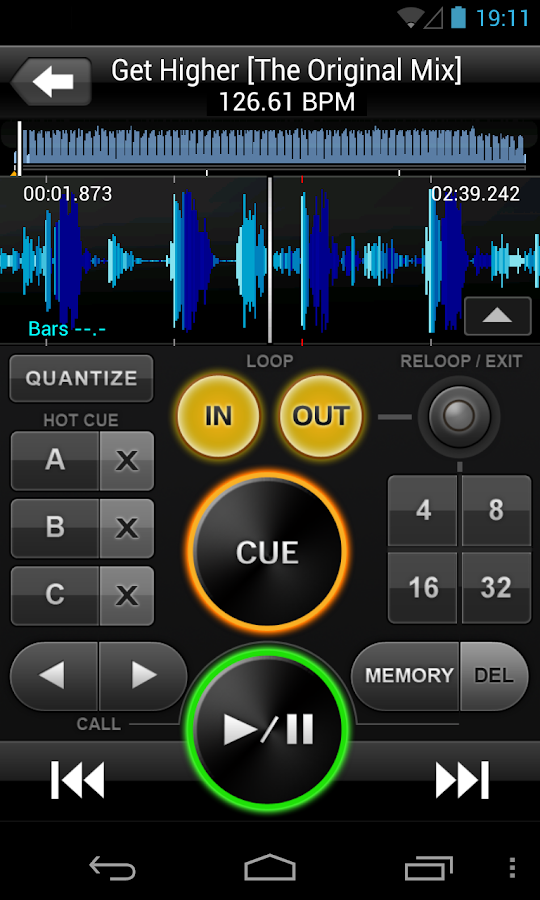Toggle play/pause

(268, 730)
